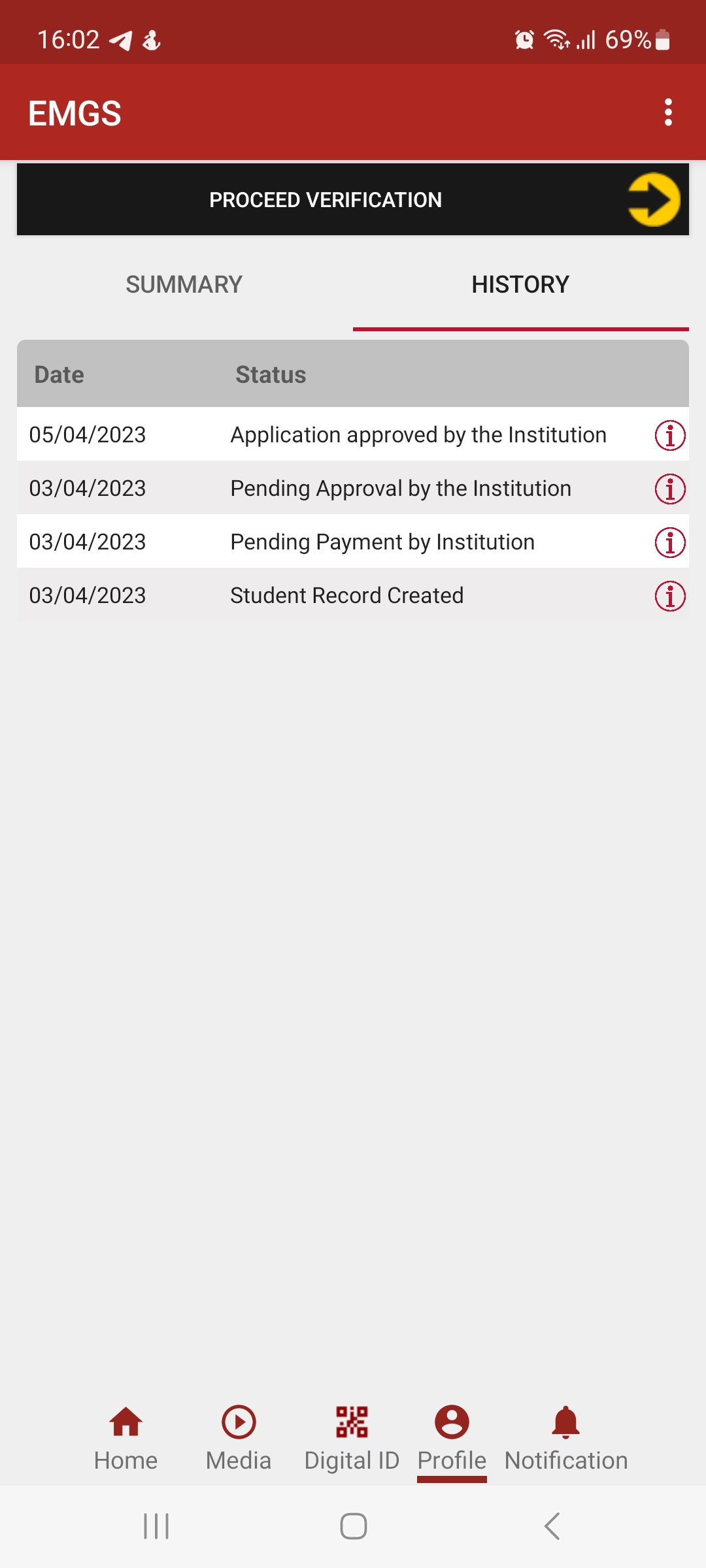
Task: Open the Digital ID tab
Action: pos(352,1437)
